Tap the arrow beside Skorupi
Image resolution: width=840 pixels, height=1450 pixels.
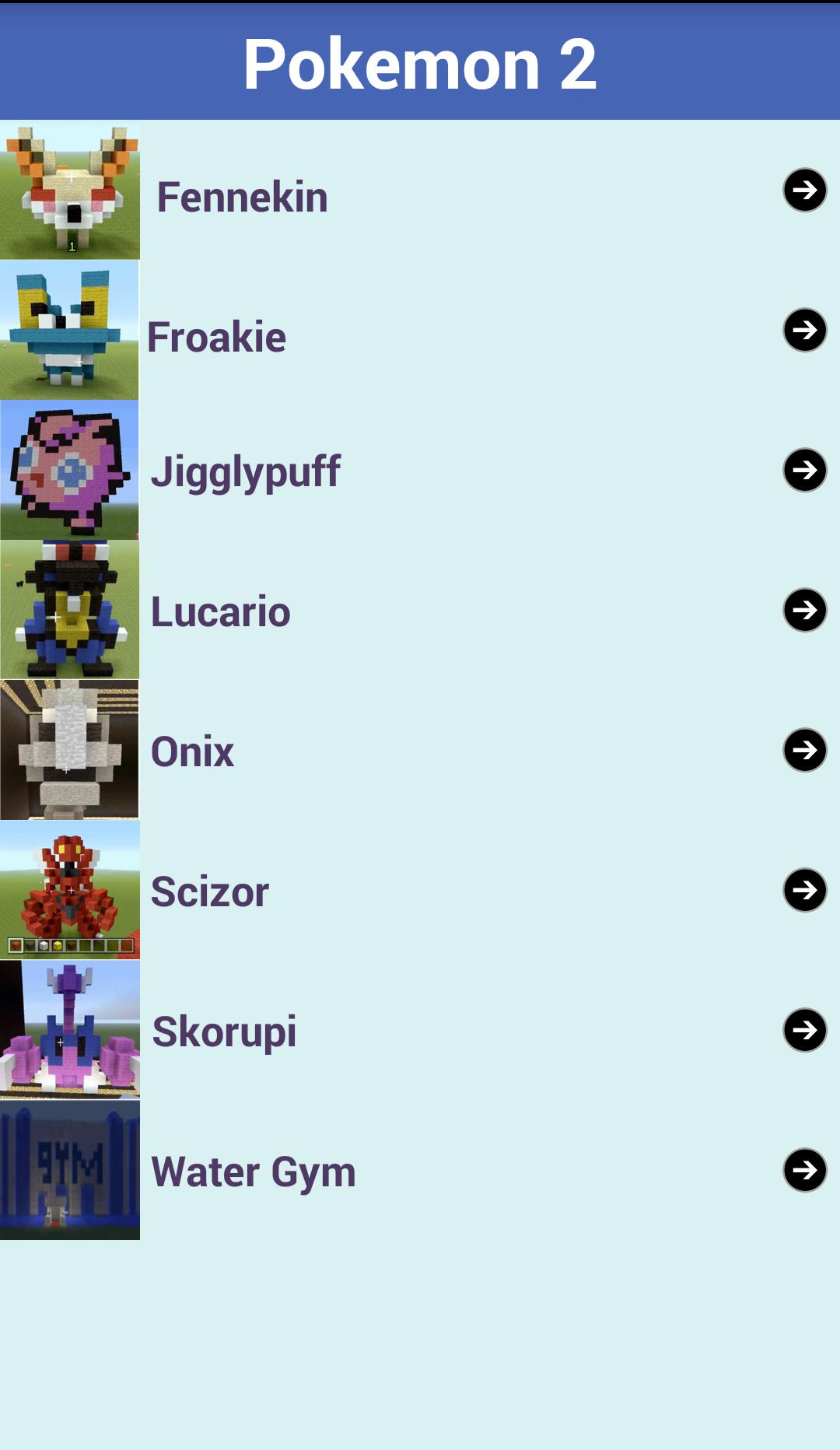click(804, 1030)
